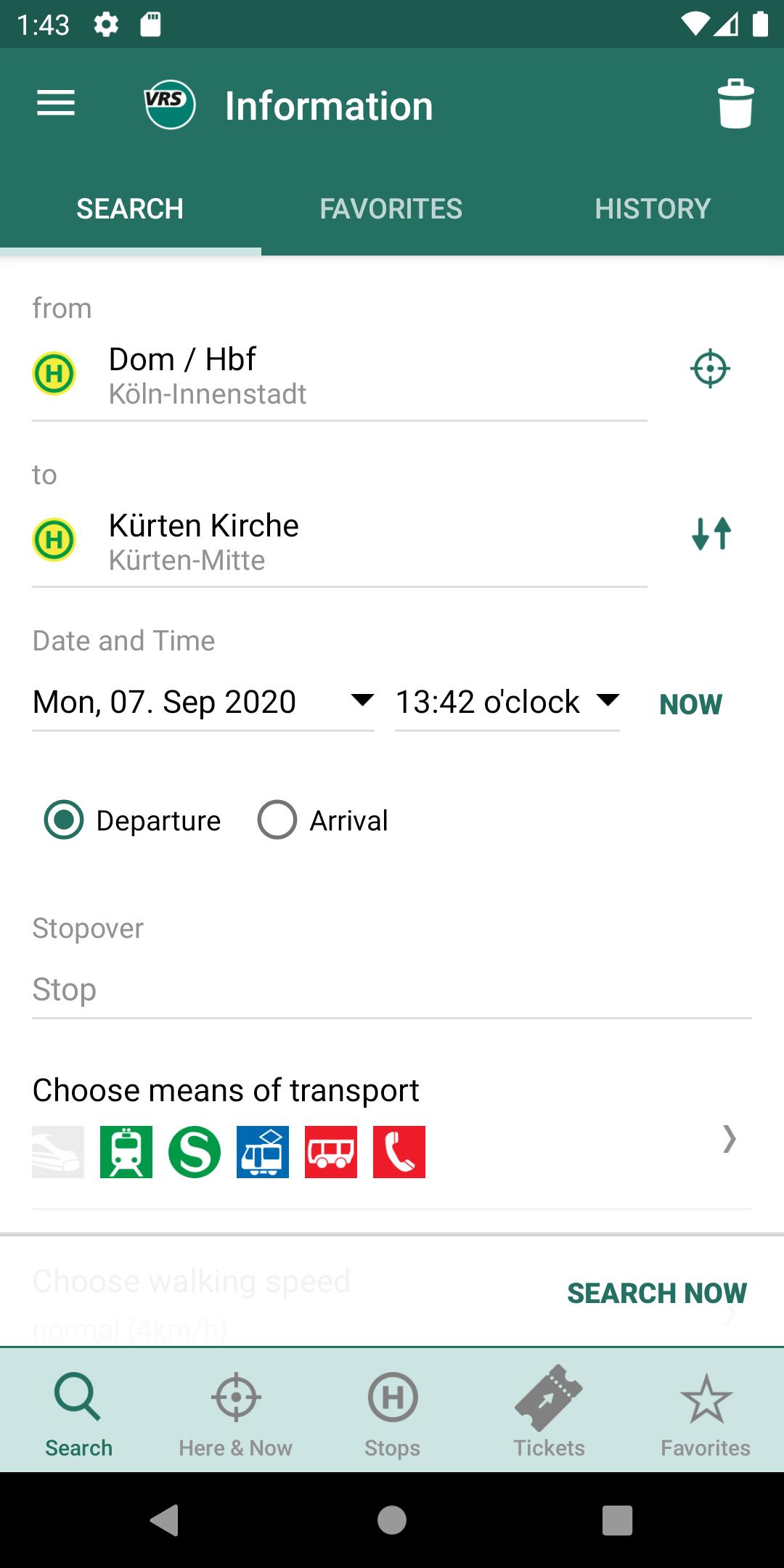Image resolution: width=784 pixels, height=1568 pixels.
Task: Open the time picker showing 13:42 o'clock
Action: 507,702
